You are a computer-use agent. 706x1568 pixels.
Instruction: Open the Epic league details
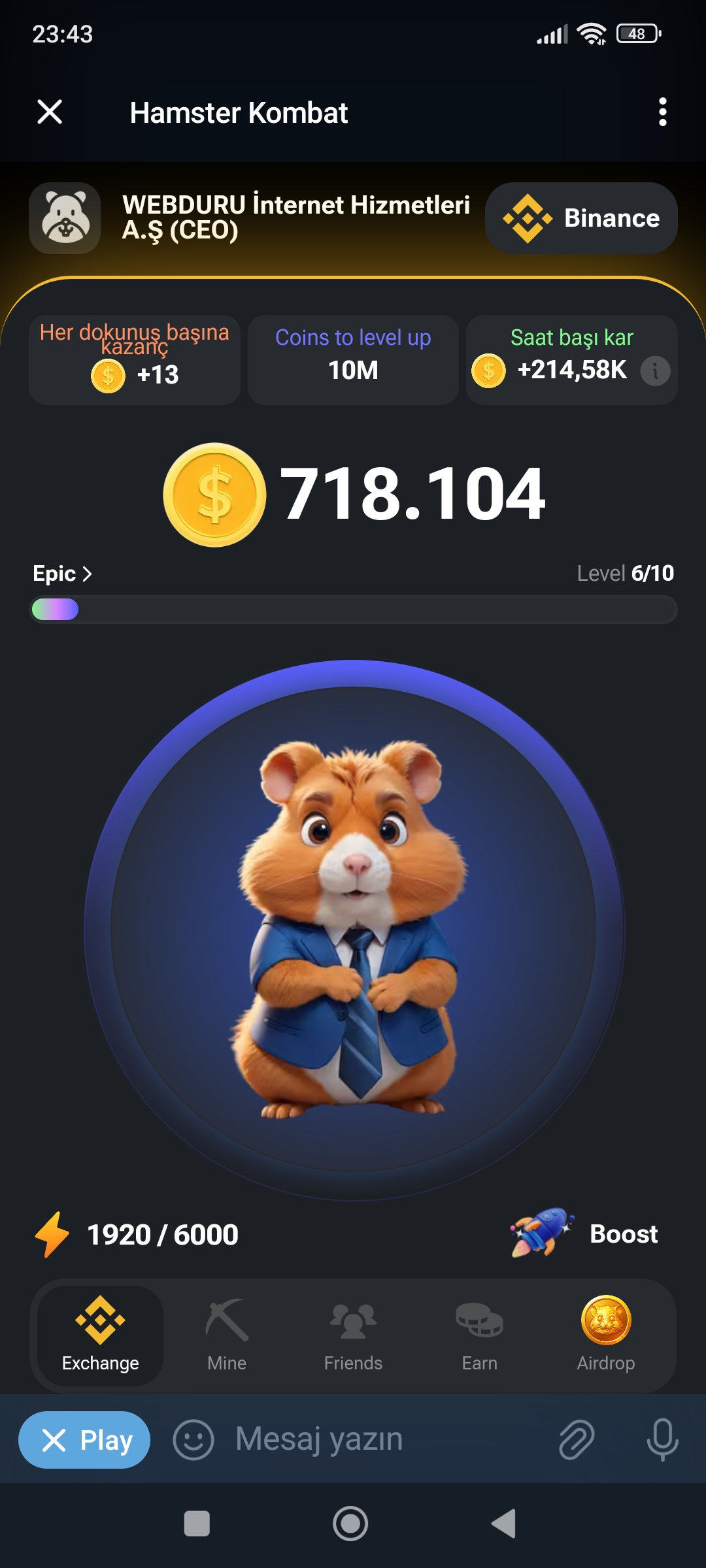(x=62, y=574)
